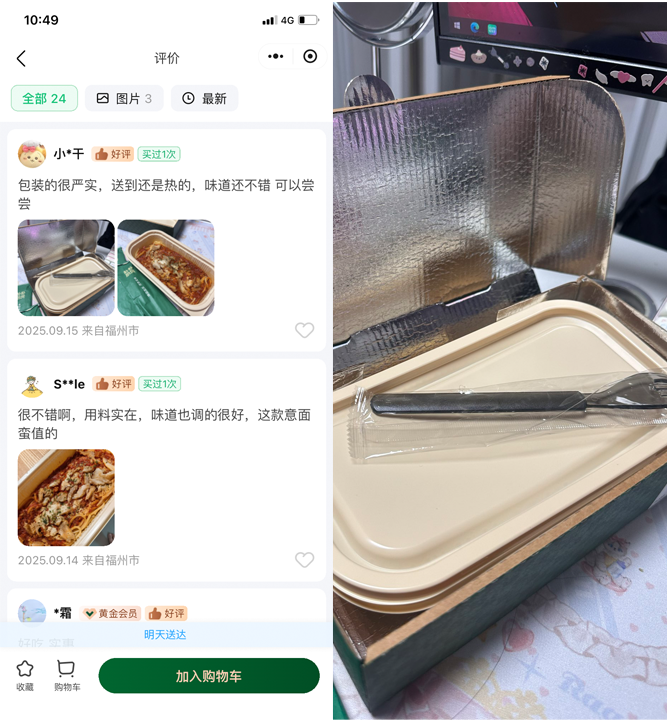
Task: Sort reviews by 最新
Action: (204, 98)
